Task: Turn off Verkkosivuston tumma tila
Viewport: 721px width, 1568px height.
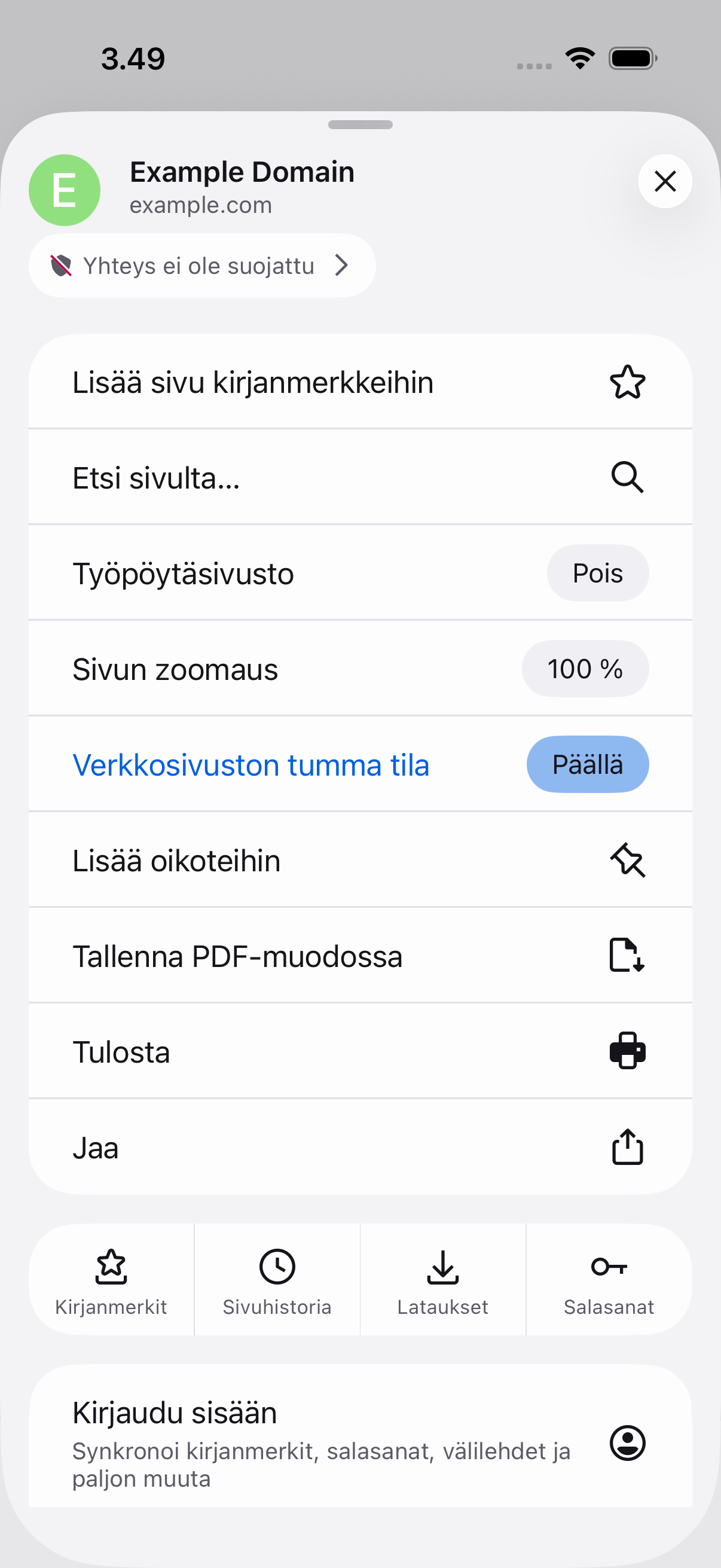Action: point(587,764)
